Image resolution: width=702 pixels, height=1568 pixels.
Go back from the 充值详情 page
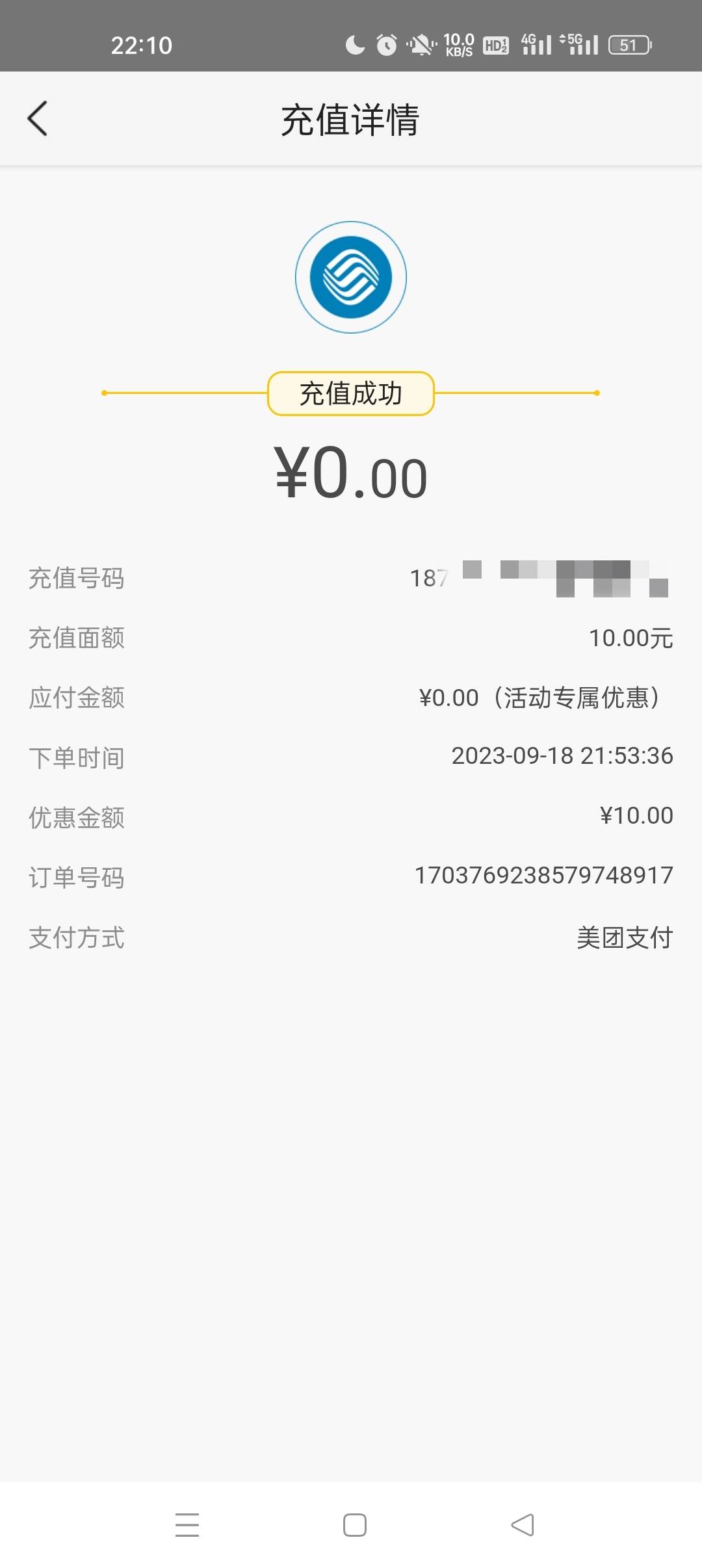tap(38, 119)
